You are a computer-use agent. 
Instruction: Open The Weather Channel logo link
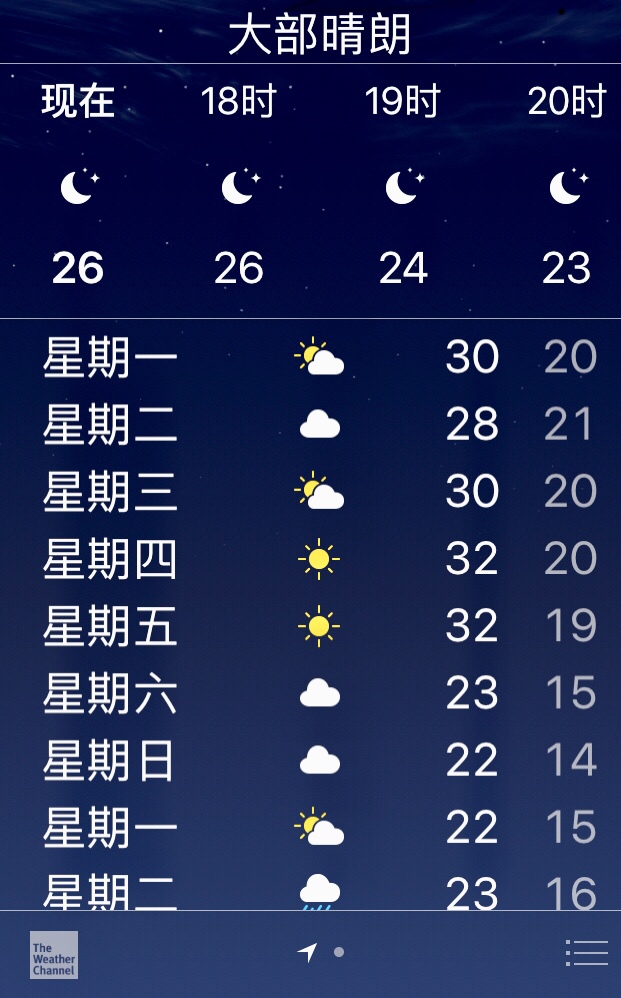[x=54, y=954]
